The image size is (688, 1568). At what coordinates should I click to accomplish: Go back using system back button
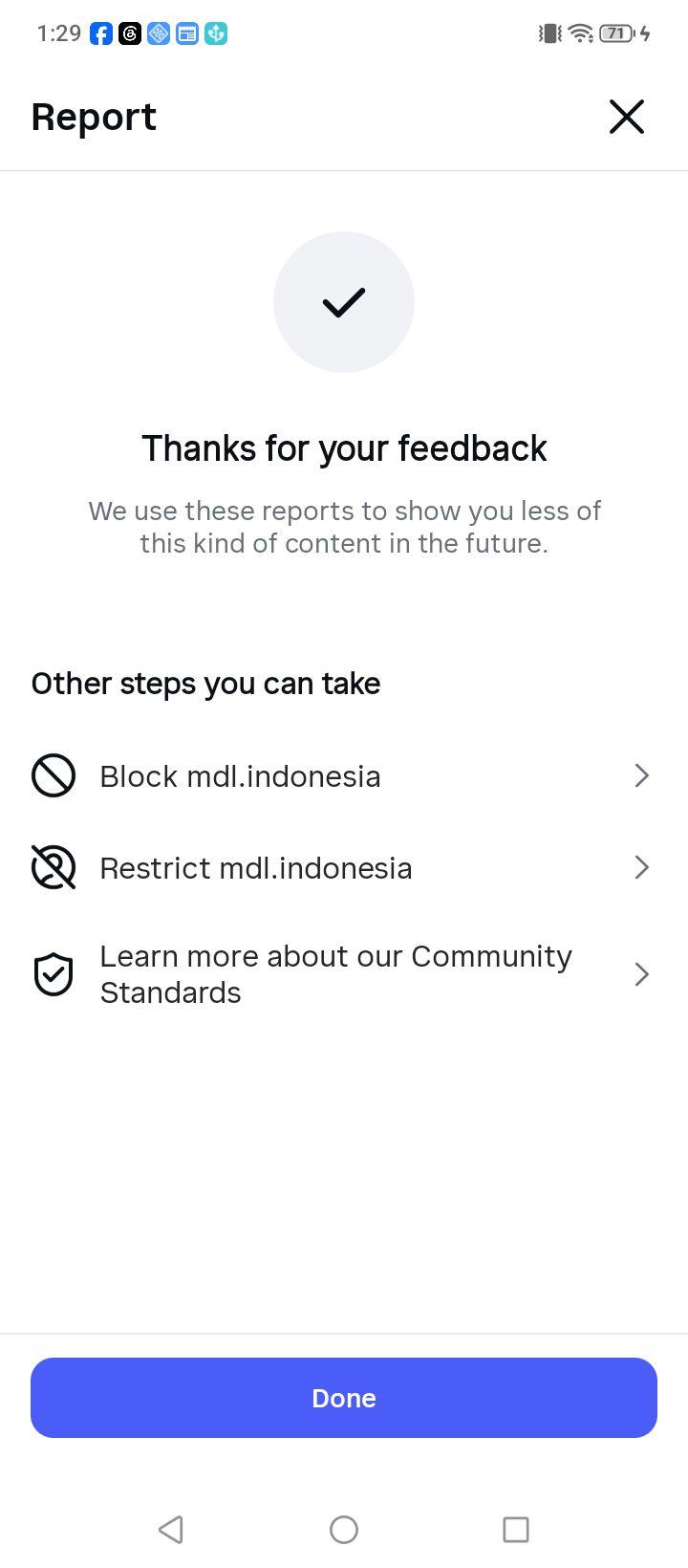point(171,1529)
